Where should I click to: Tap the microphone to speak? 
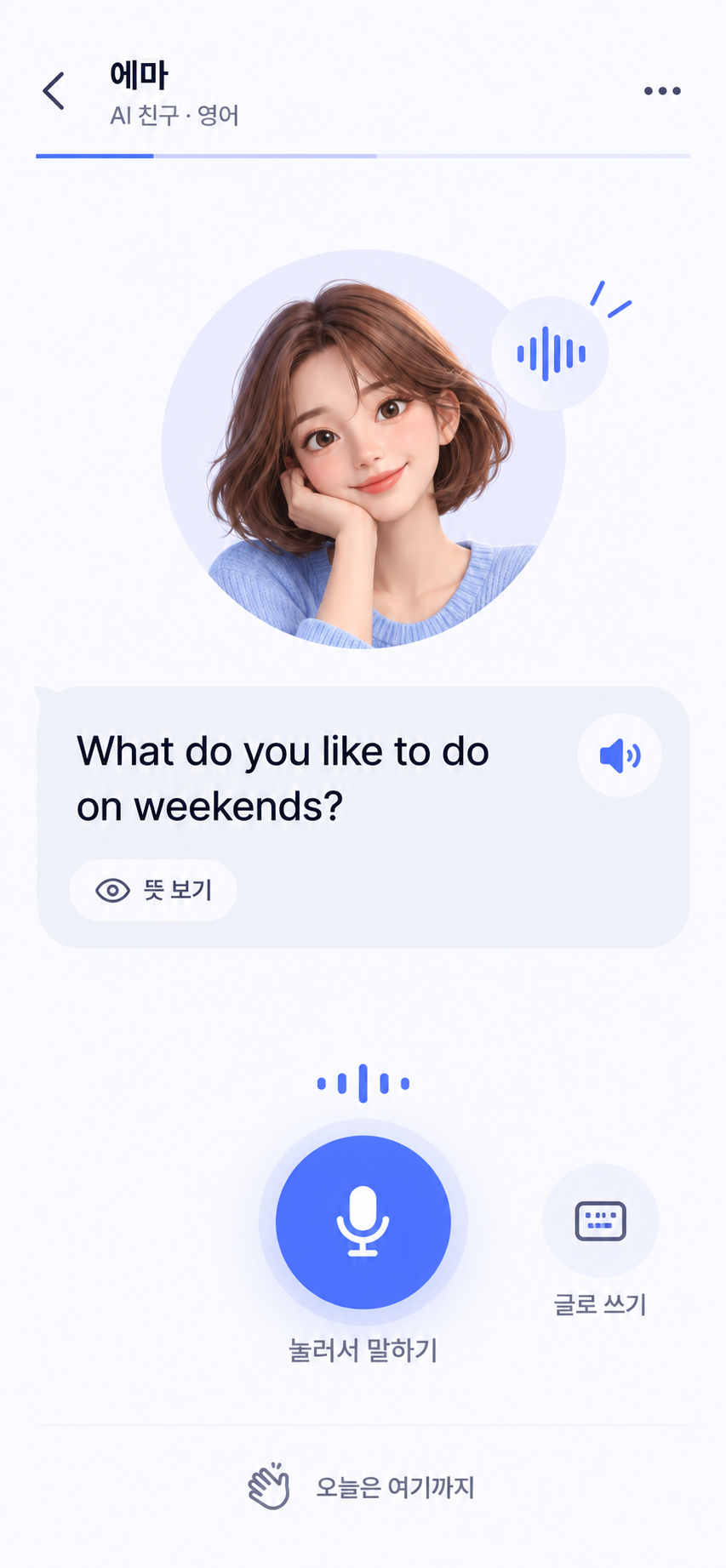[363, 1222]
